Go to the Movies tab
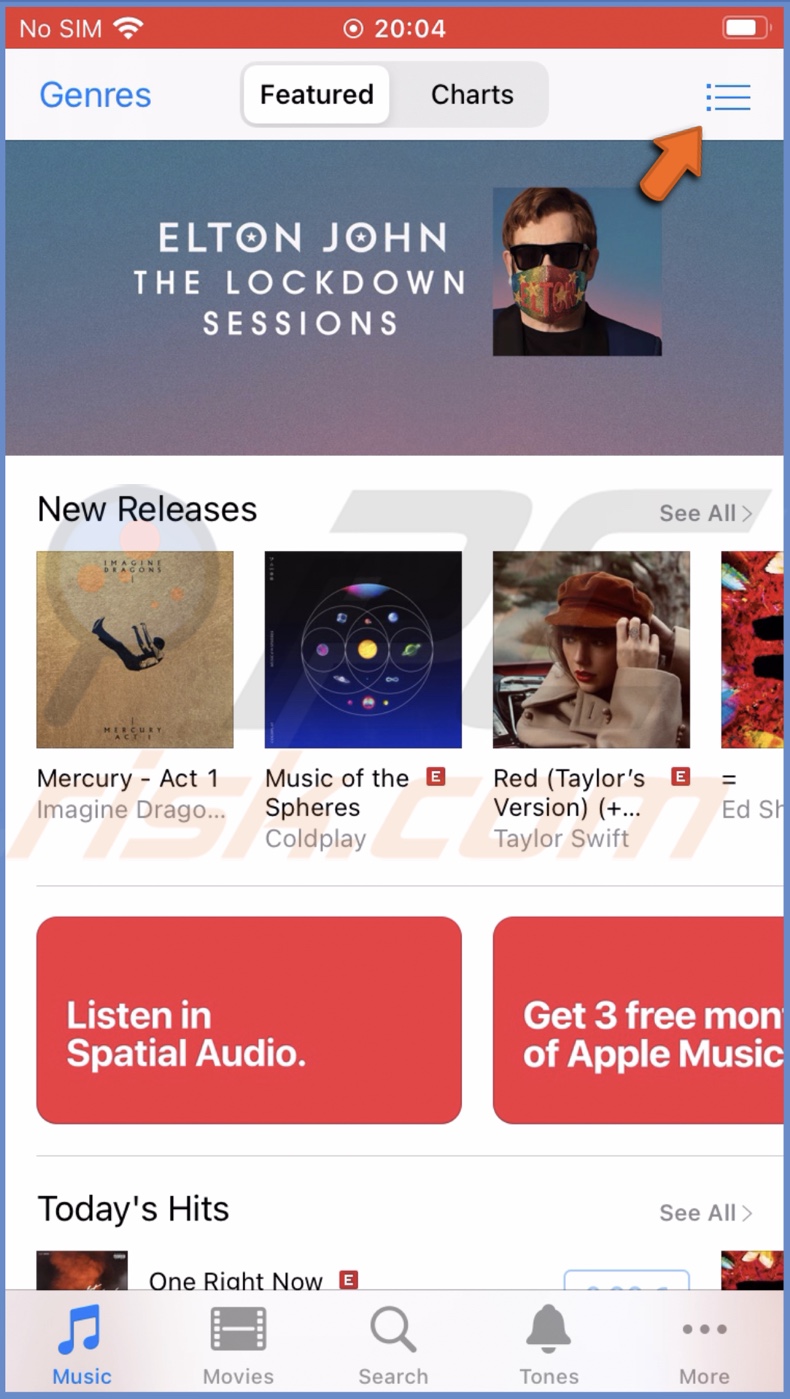The height and width of the screenshot is (1399, 790). [x=238, y=1345]
